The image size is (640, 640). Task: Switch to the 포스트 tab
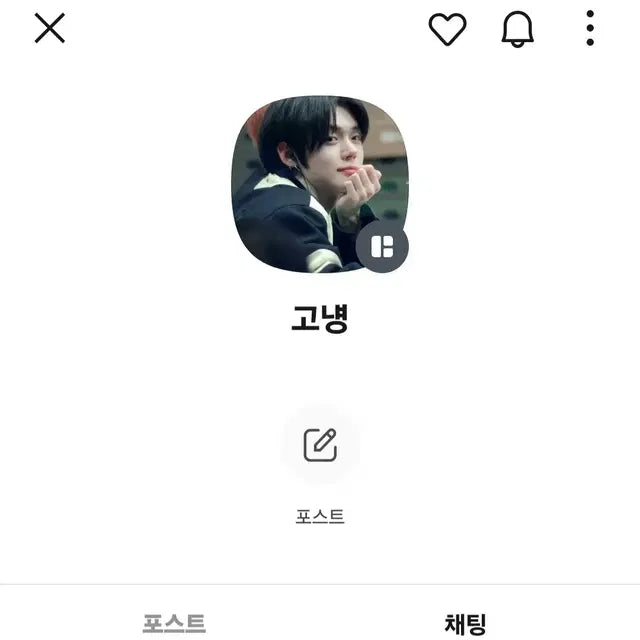pos(174,624)
